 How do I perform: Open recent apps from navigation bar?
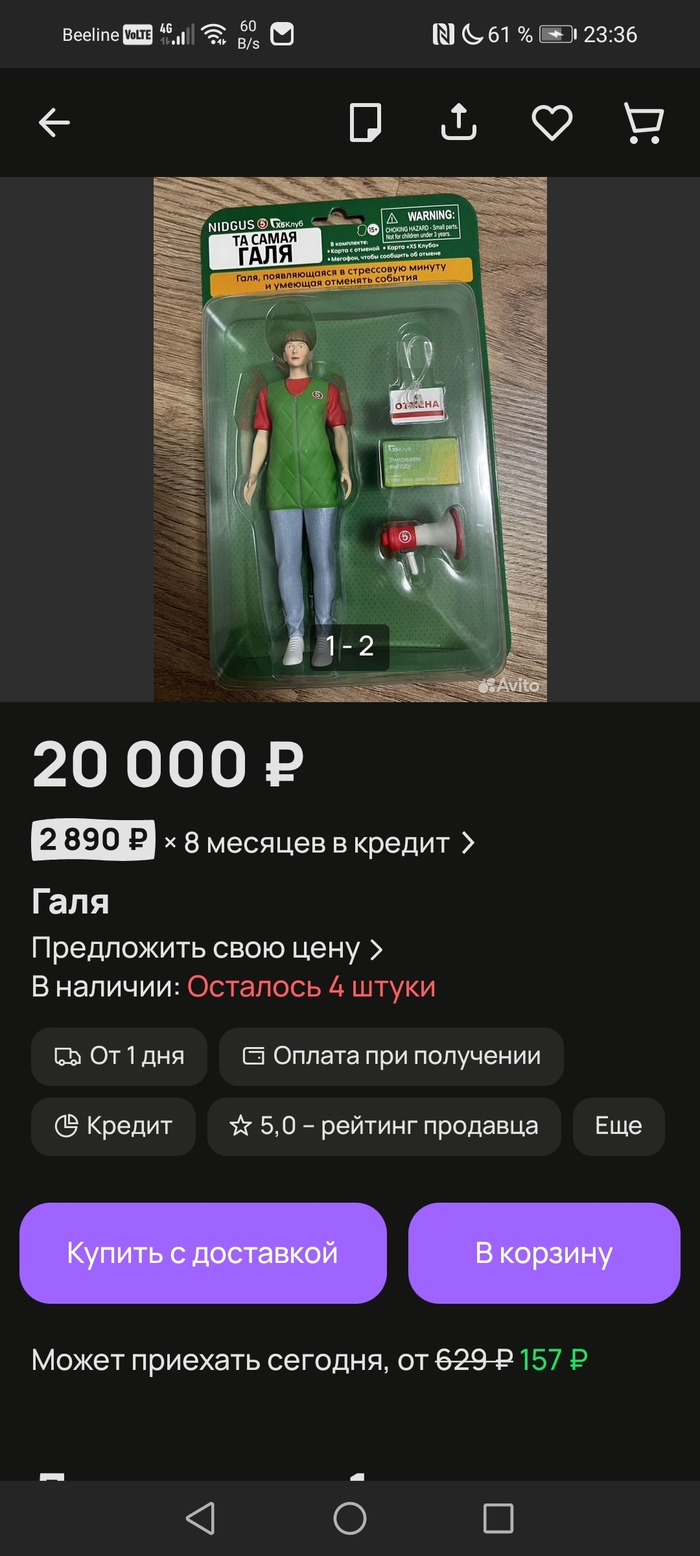point(498,1518)
